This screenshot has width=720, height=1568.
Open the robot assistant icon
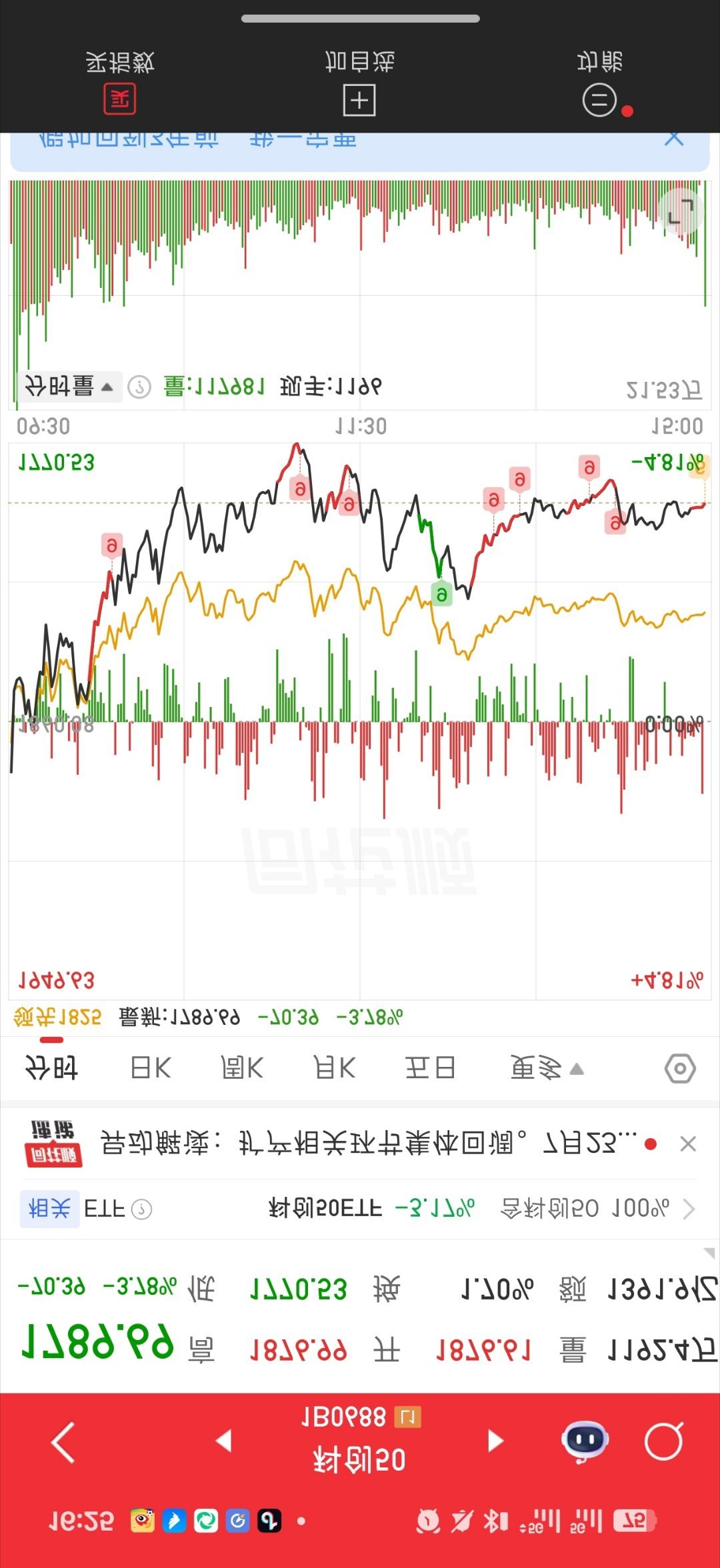(x=585, y=1441)
